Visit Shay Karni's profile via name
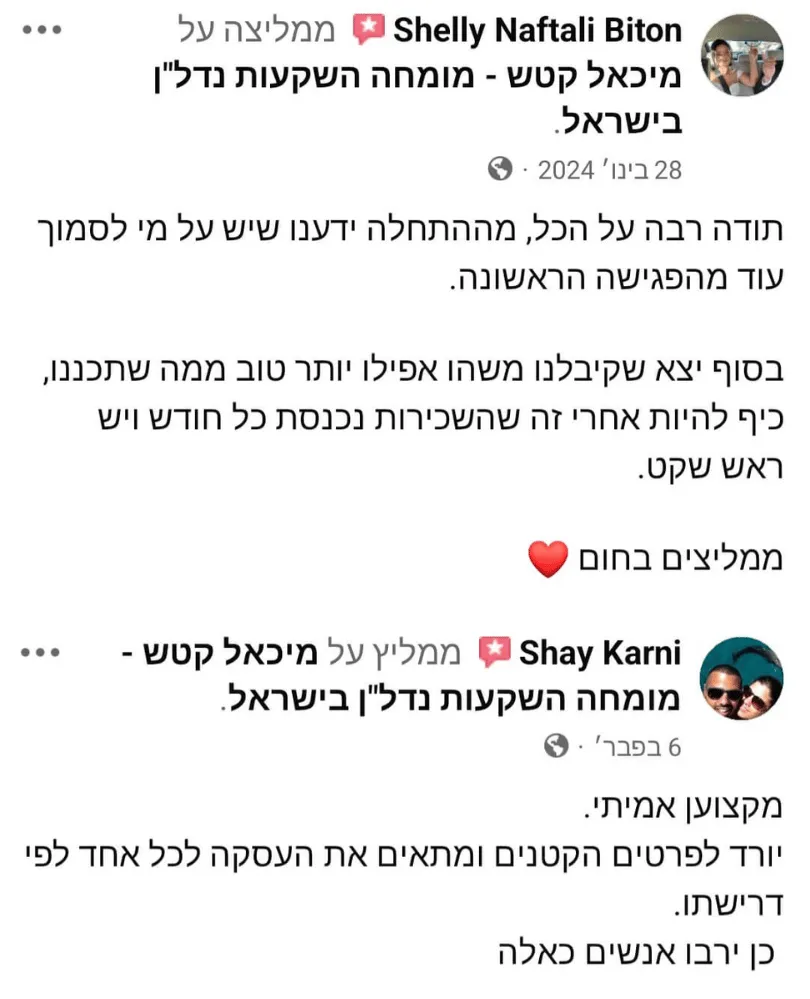Image resolution: width=810 pixels, height=999 pixels. [600, 654]
